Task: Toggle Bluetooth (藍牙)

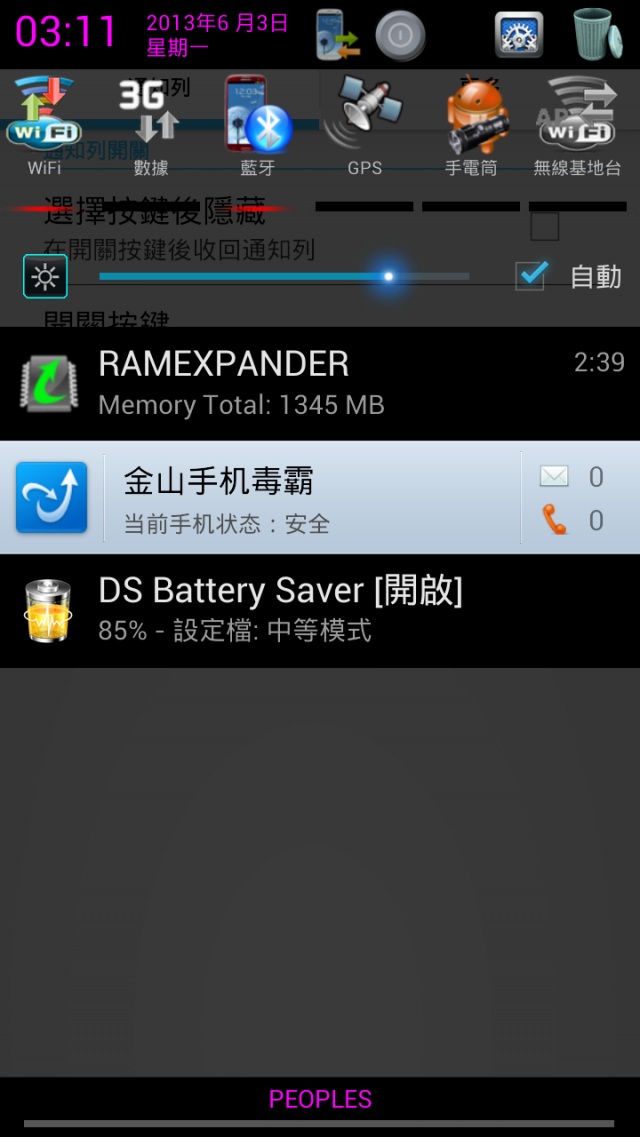Action: coord(258,127)
